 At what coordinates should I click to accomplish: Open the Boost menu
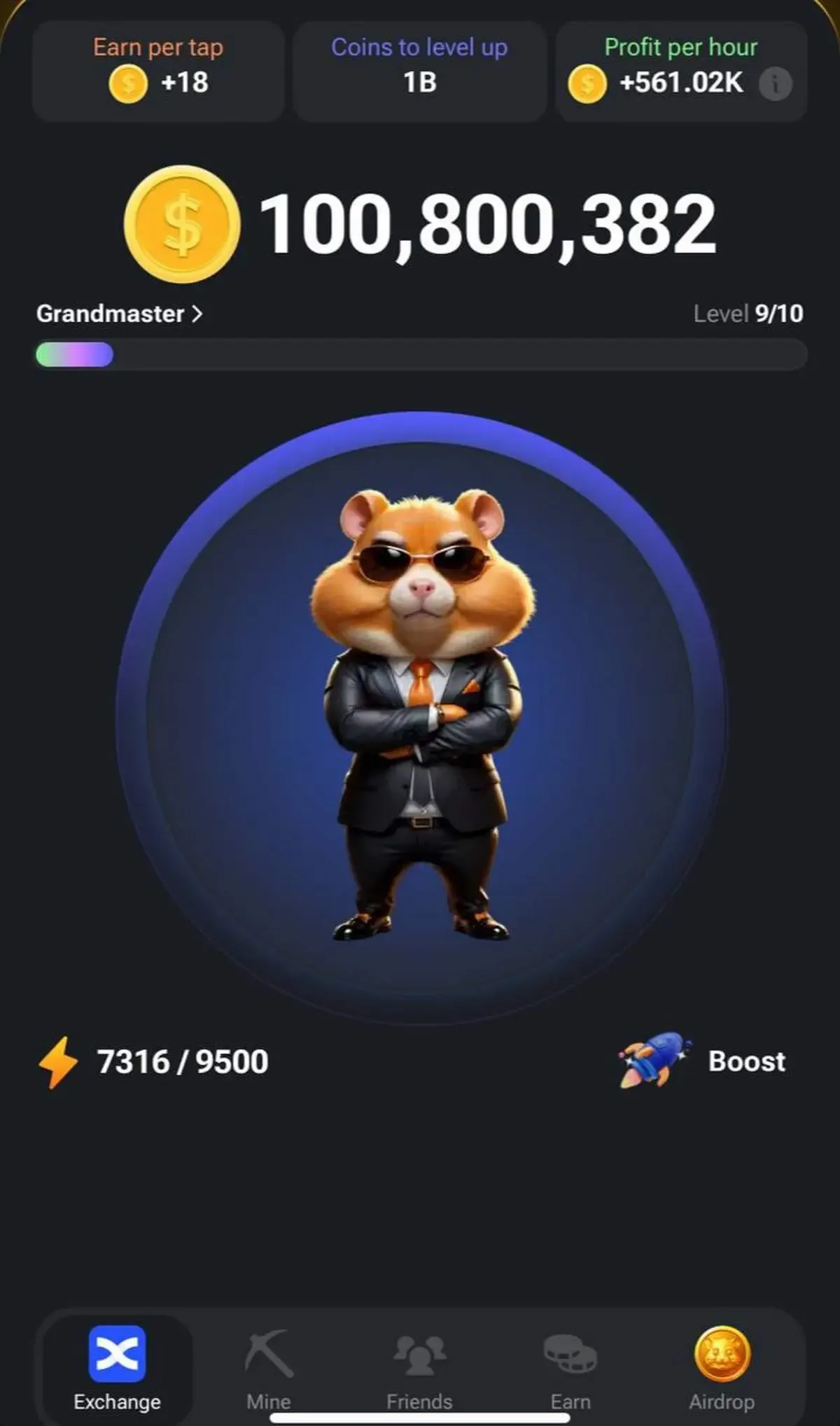click(702, 1061)
